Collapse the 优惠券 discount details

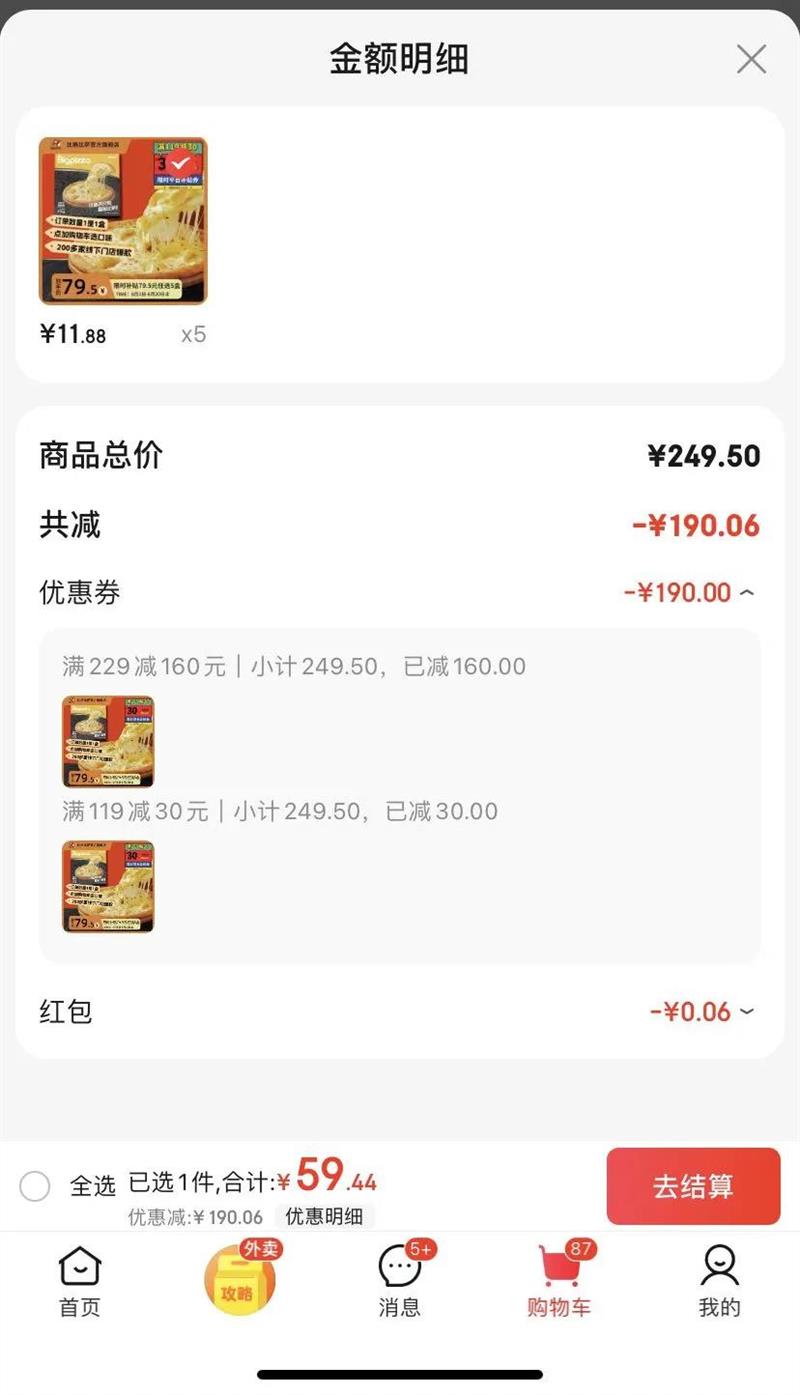[746, 593]
